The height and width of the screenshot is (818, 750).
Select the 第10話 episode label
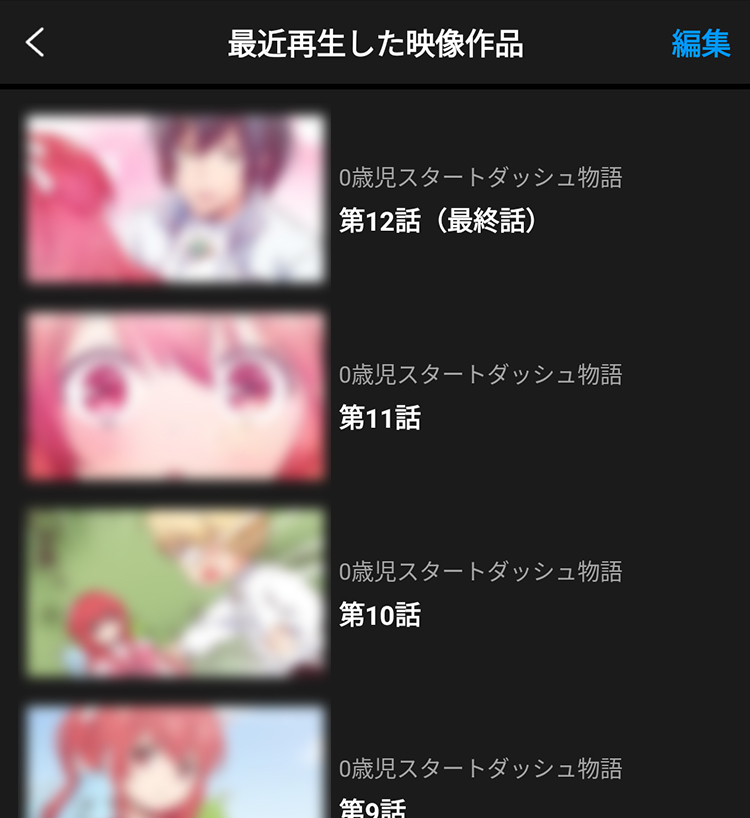[x=378, y=617]
